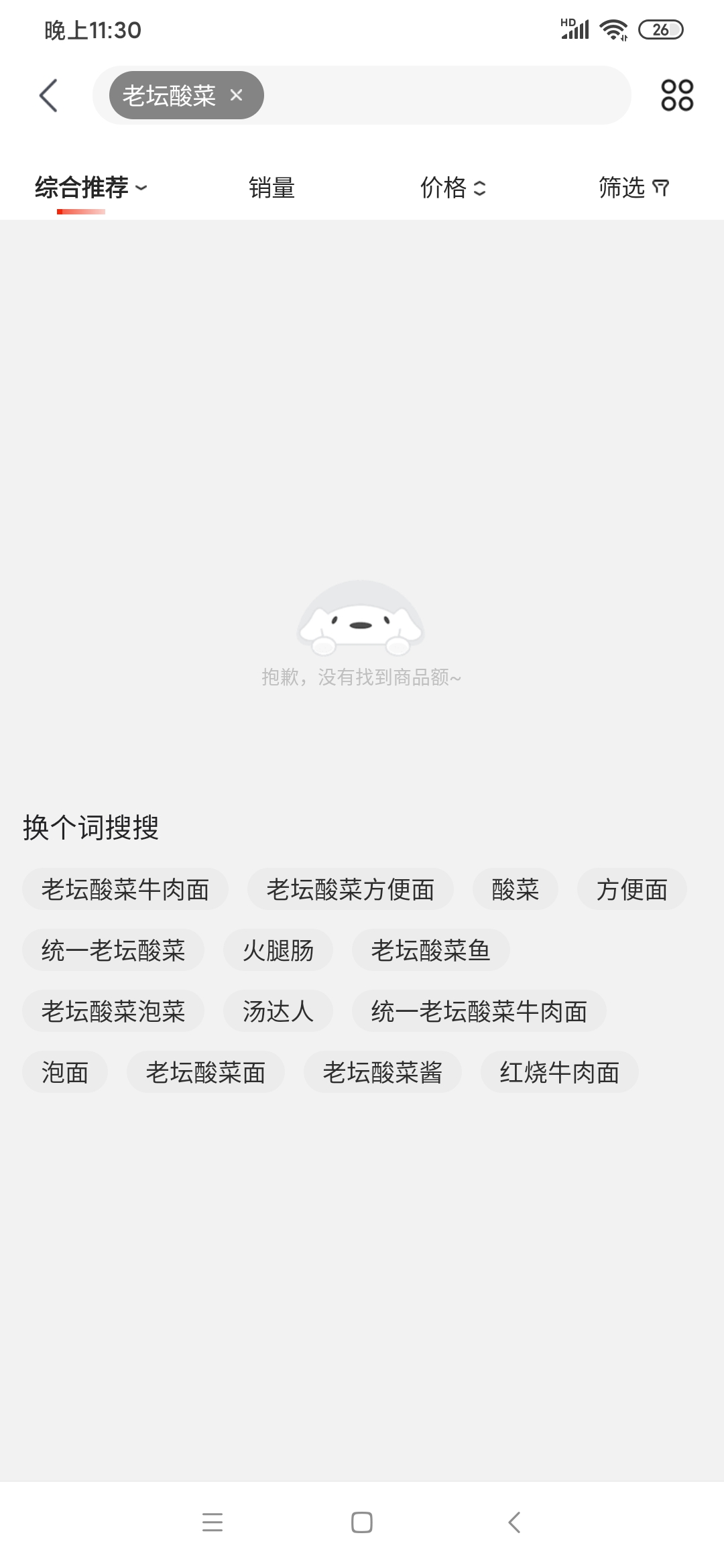This screenshot has width=724, height=1568.
Task: Expand the 综合推荐 sort dropdown
Action: (x=141, y=188)
